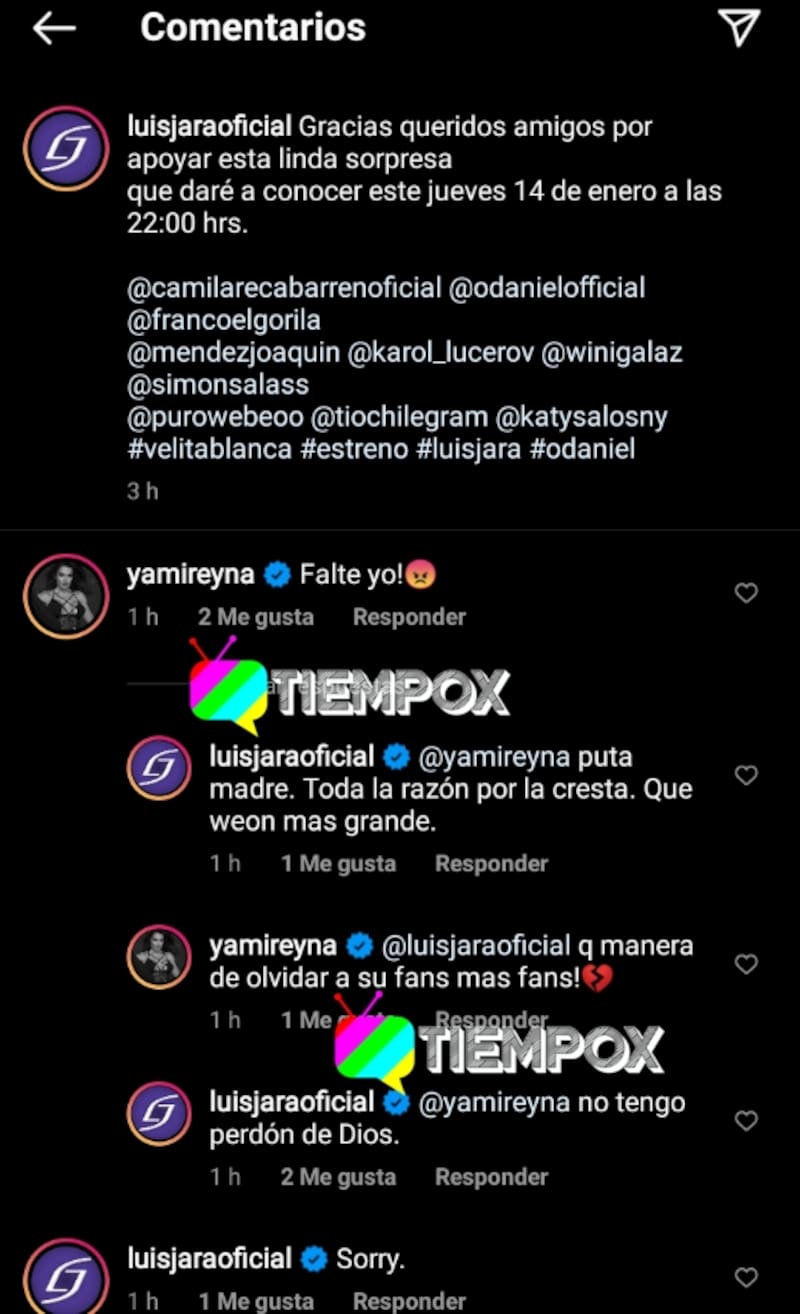This screenshot has width=800, height=1314.
Task: Like luisjaraoficial's "Sorry." comment
Action: click(746, 1277)
